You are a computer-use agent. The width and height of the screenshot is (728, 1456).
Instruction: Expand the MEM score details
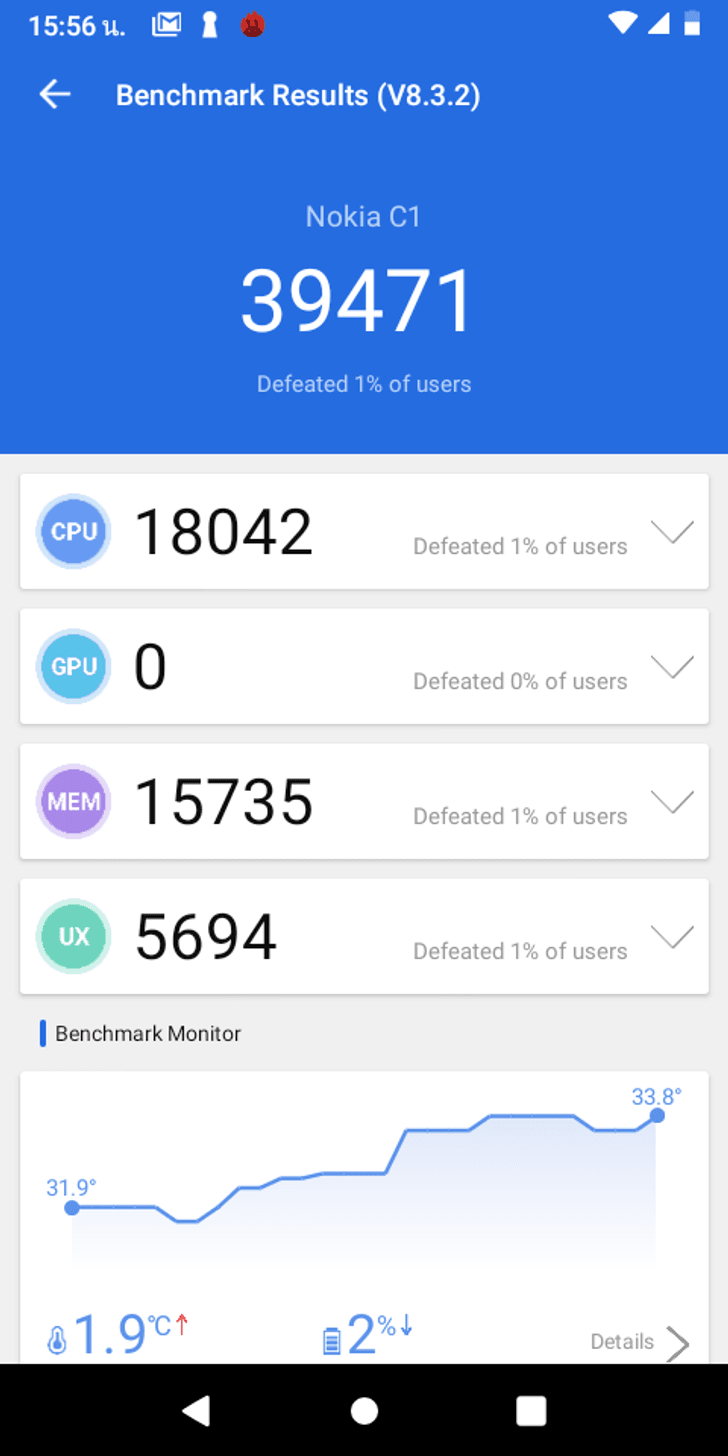672,802
